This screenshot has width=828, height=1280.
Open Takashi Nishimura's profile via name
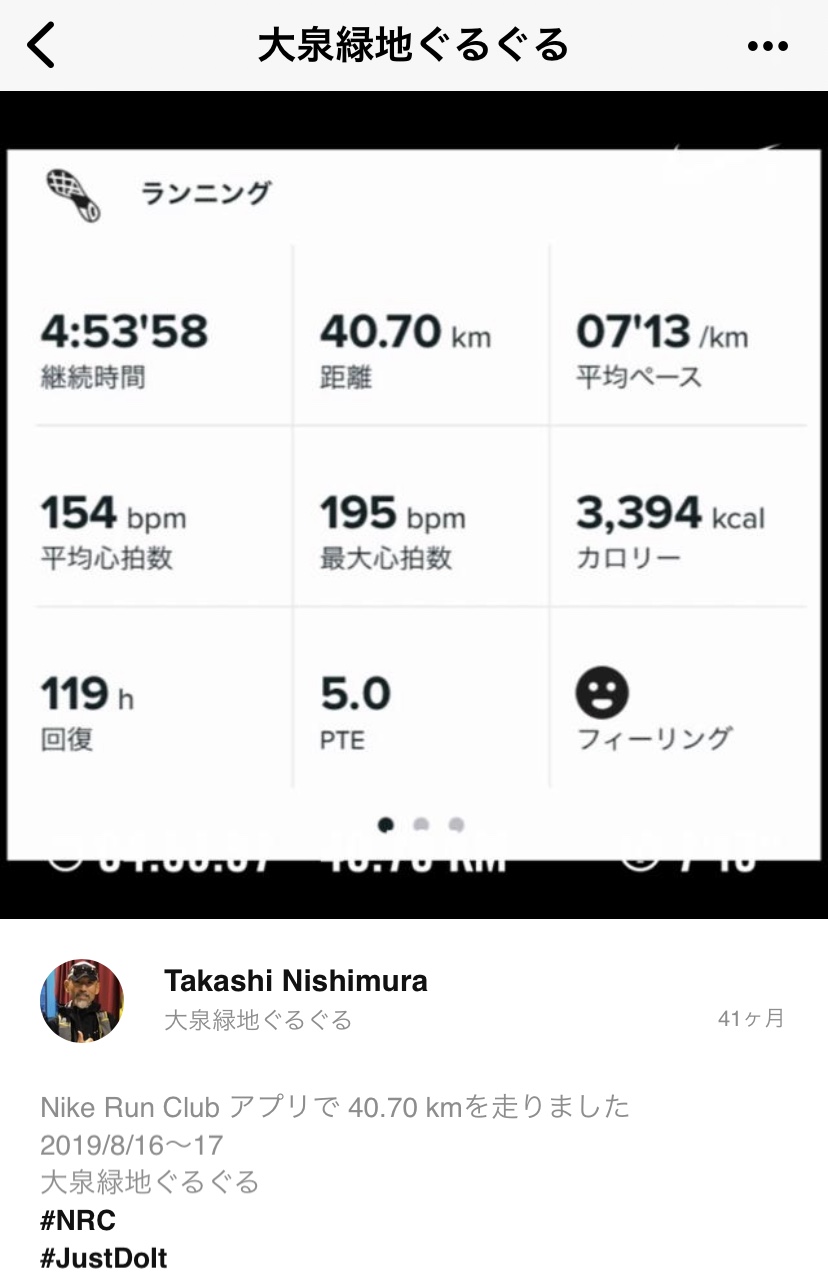pyautogui.click(x=295, y=981)
